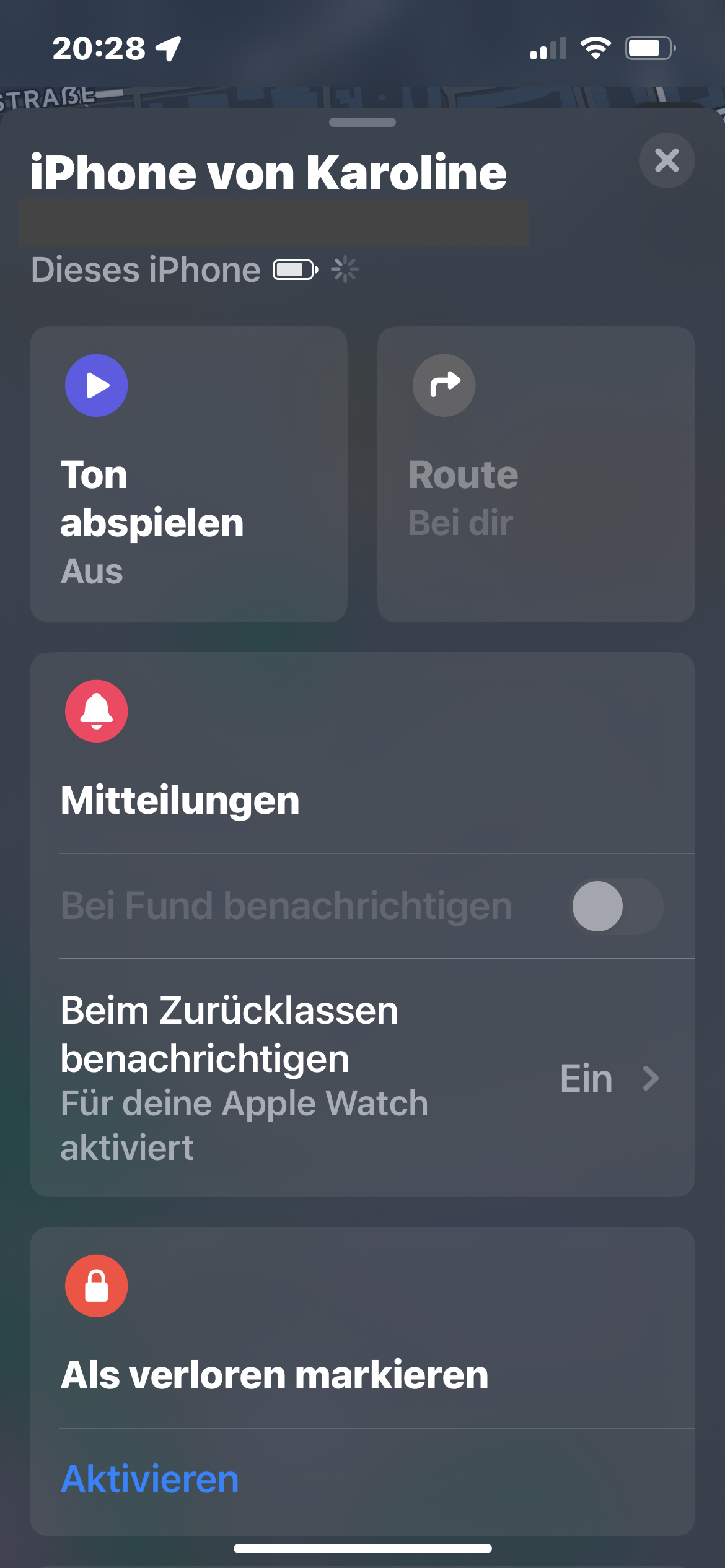Play a sound with Ton abspielen
This screenshot has height=1568, width=725.
tap(188, 474)
